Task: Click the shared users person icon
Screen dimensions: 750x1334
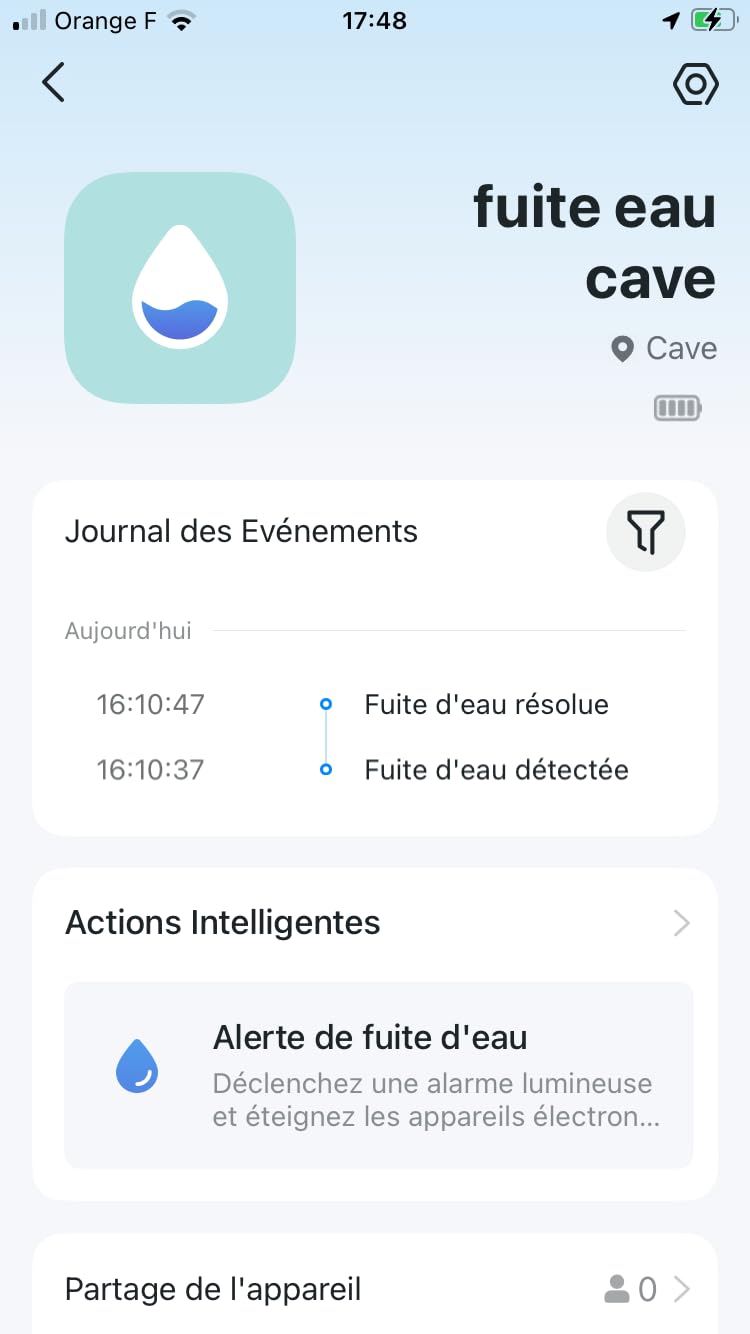Action: (x=617, y=1290)
